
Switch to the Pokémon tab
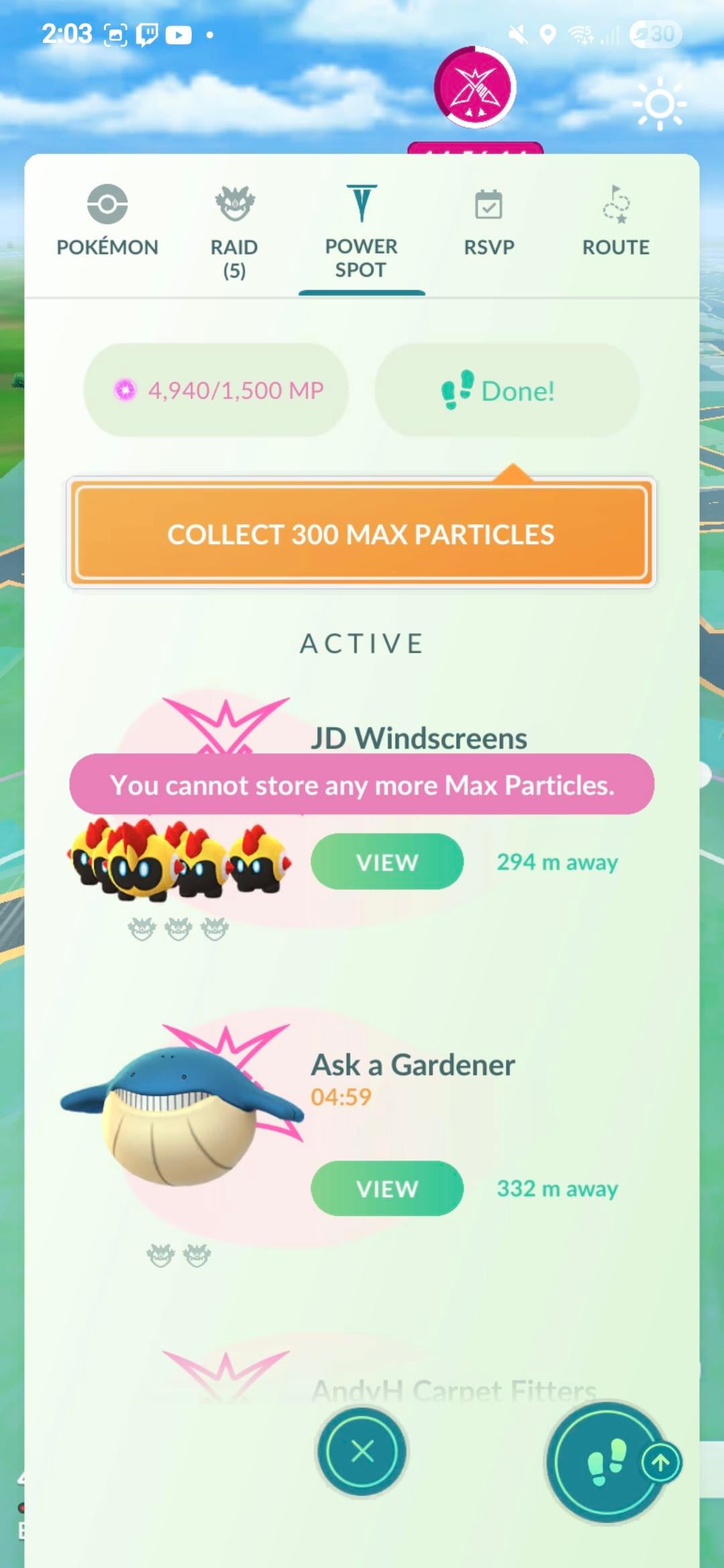[107, 221]
